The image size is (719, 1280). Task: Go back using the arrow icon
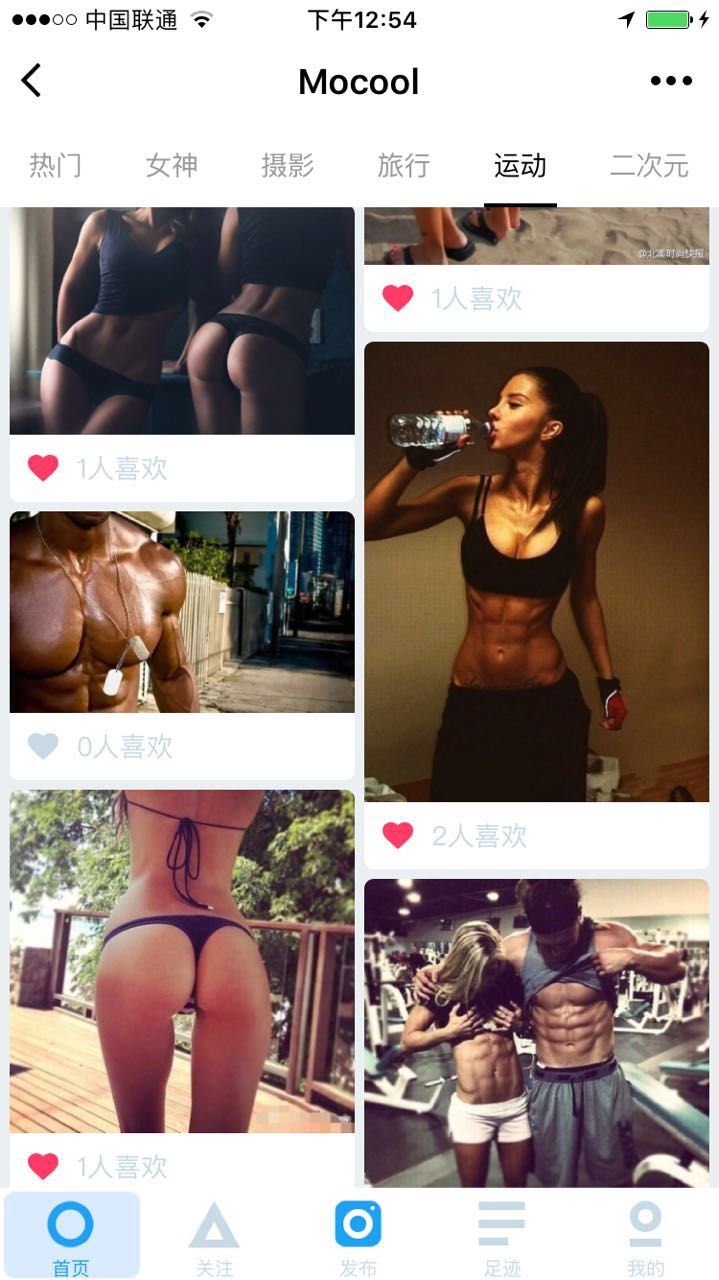pyautogui.click(x=32, y=81)
